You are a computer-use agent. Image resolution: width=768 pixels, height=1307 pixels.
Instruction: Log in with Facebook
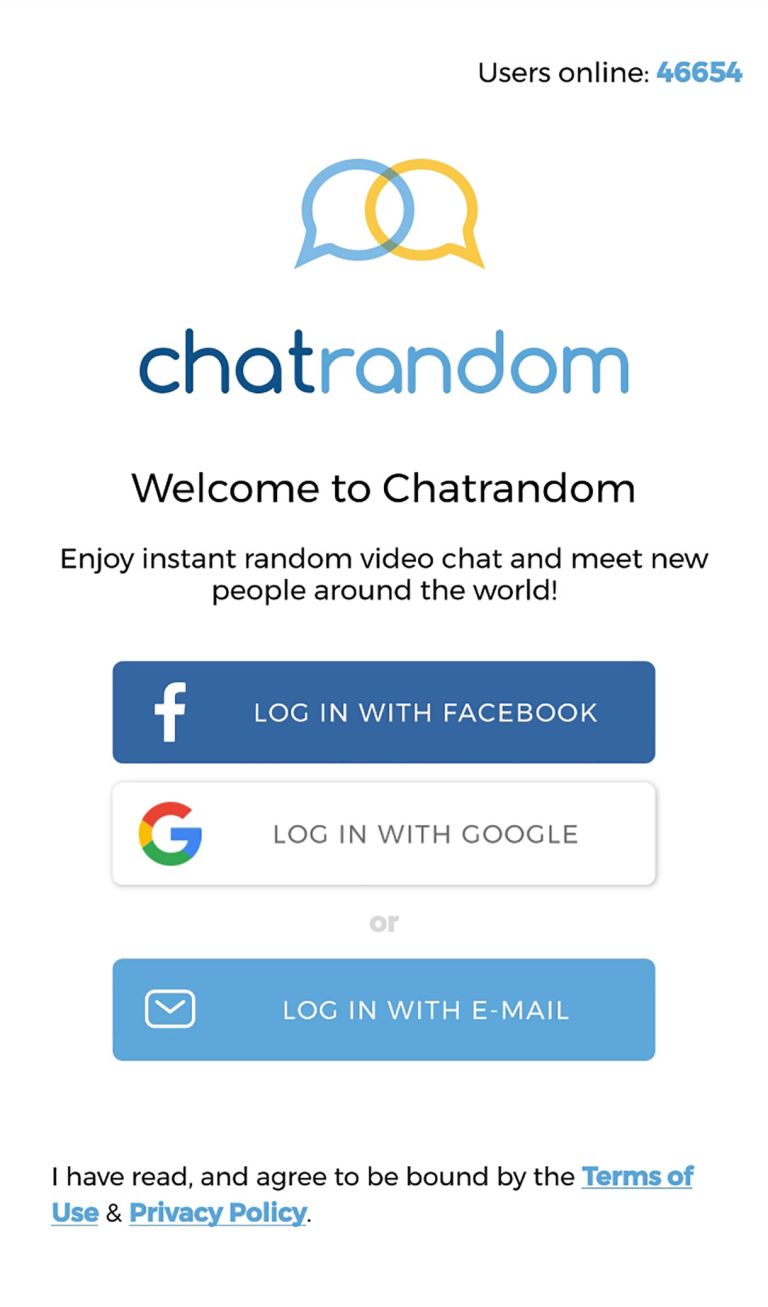384,712
